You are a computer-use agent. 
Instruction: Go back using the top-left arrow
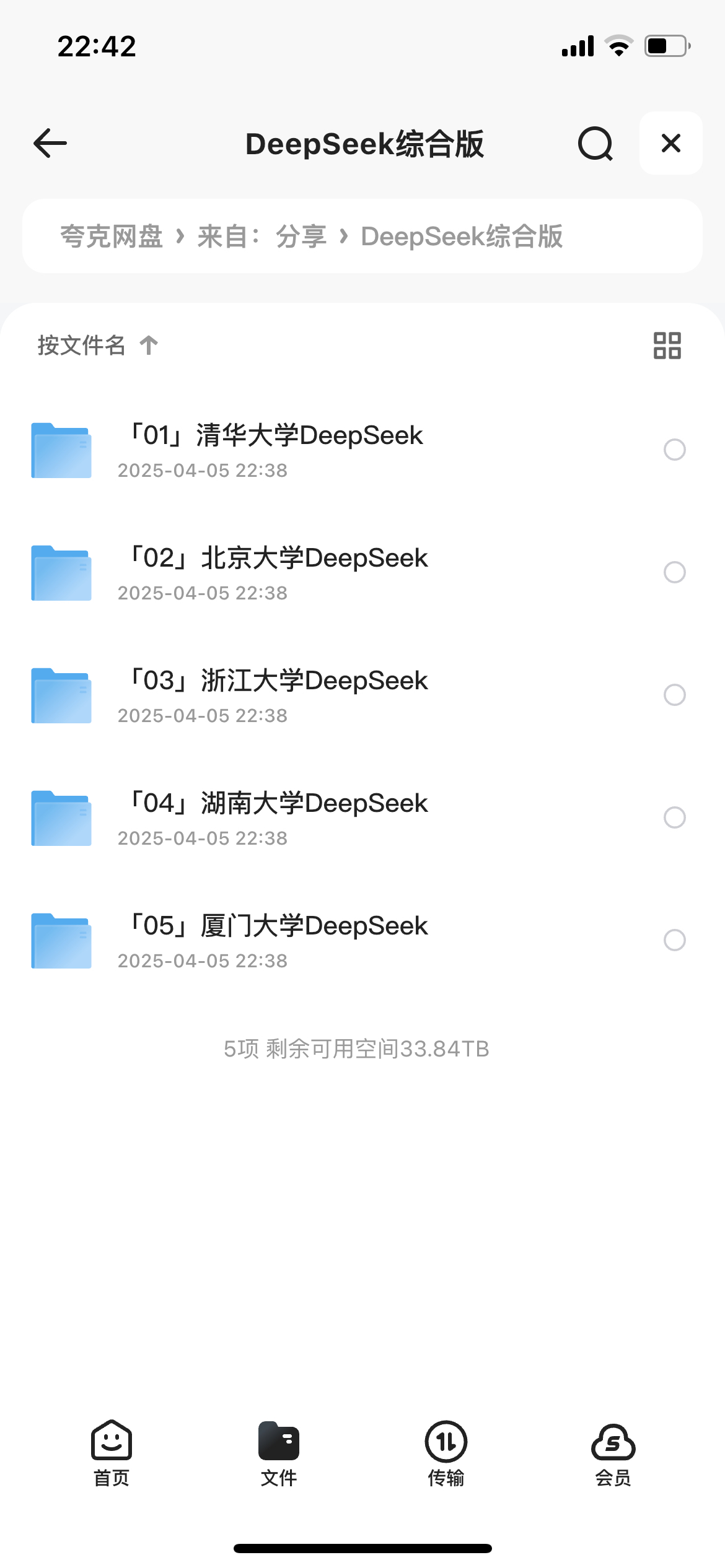[x=50, y=143]
